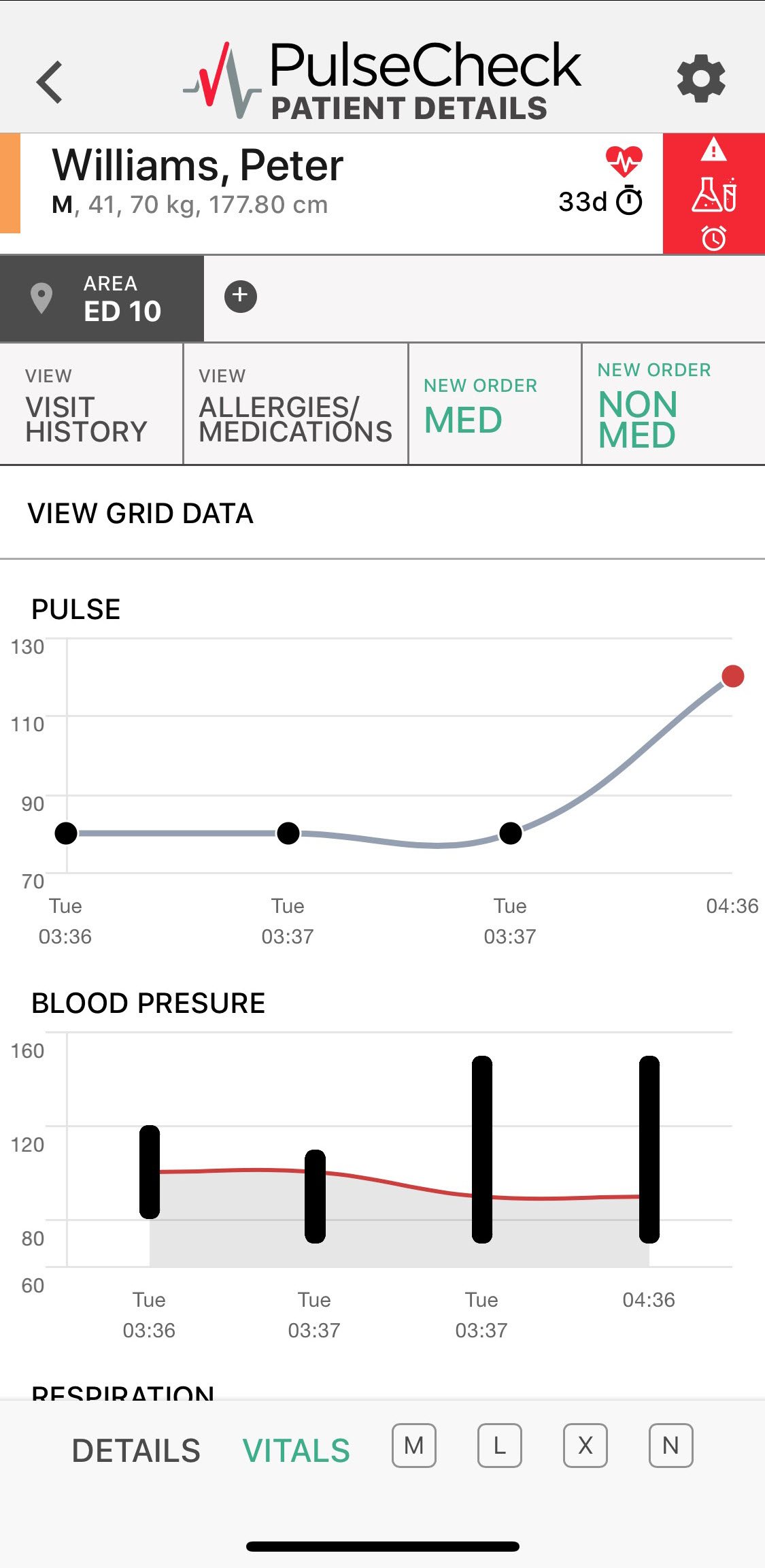Open View Grid Data
765x1568 pixels.
141,514
